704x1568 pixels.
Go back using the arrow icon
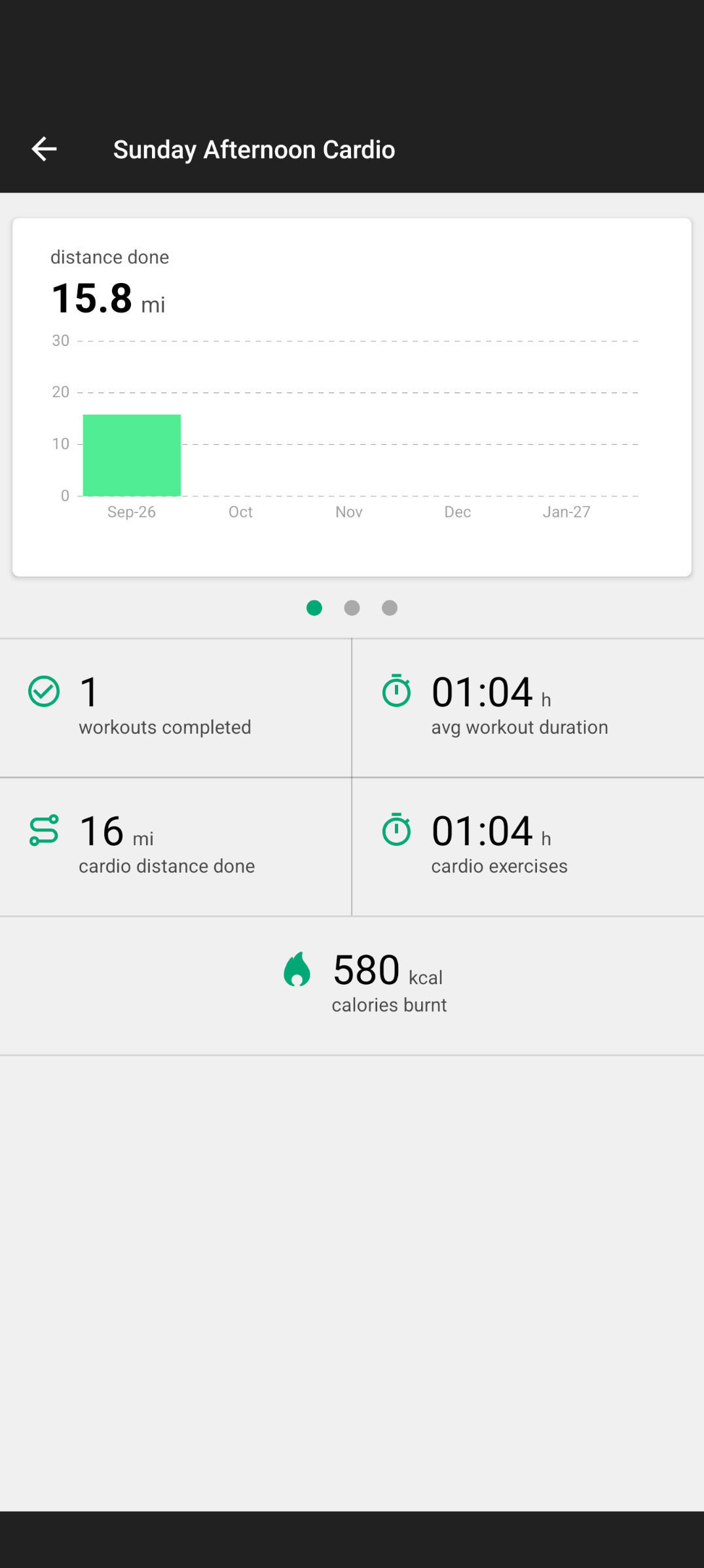click(44, 149)
